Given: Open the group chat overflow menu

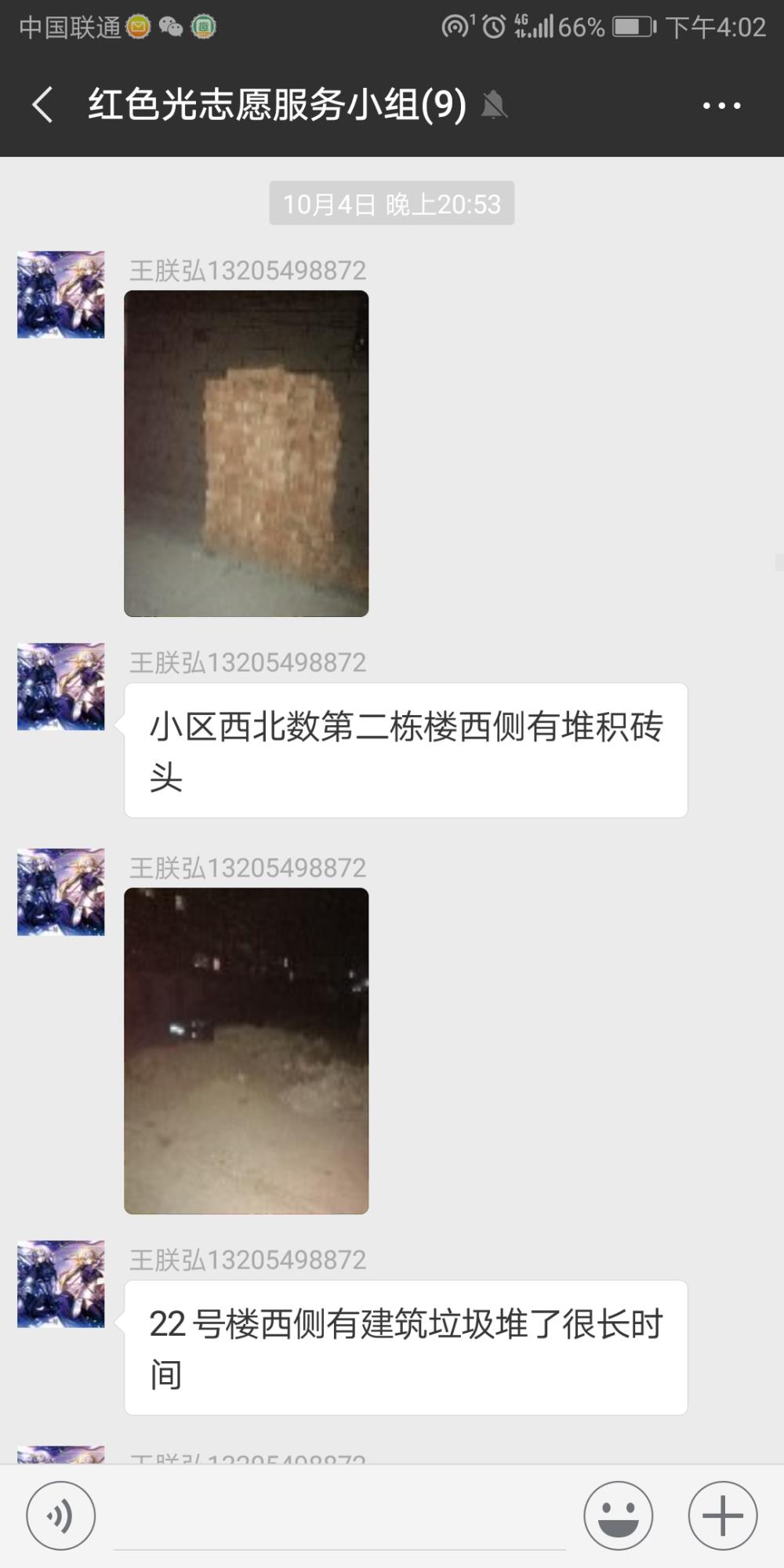Looking at the screenshot, I should 721,105.
